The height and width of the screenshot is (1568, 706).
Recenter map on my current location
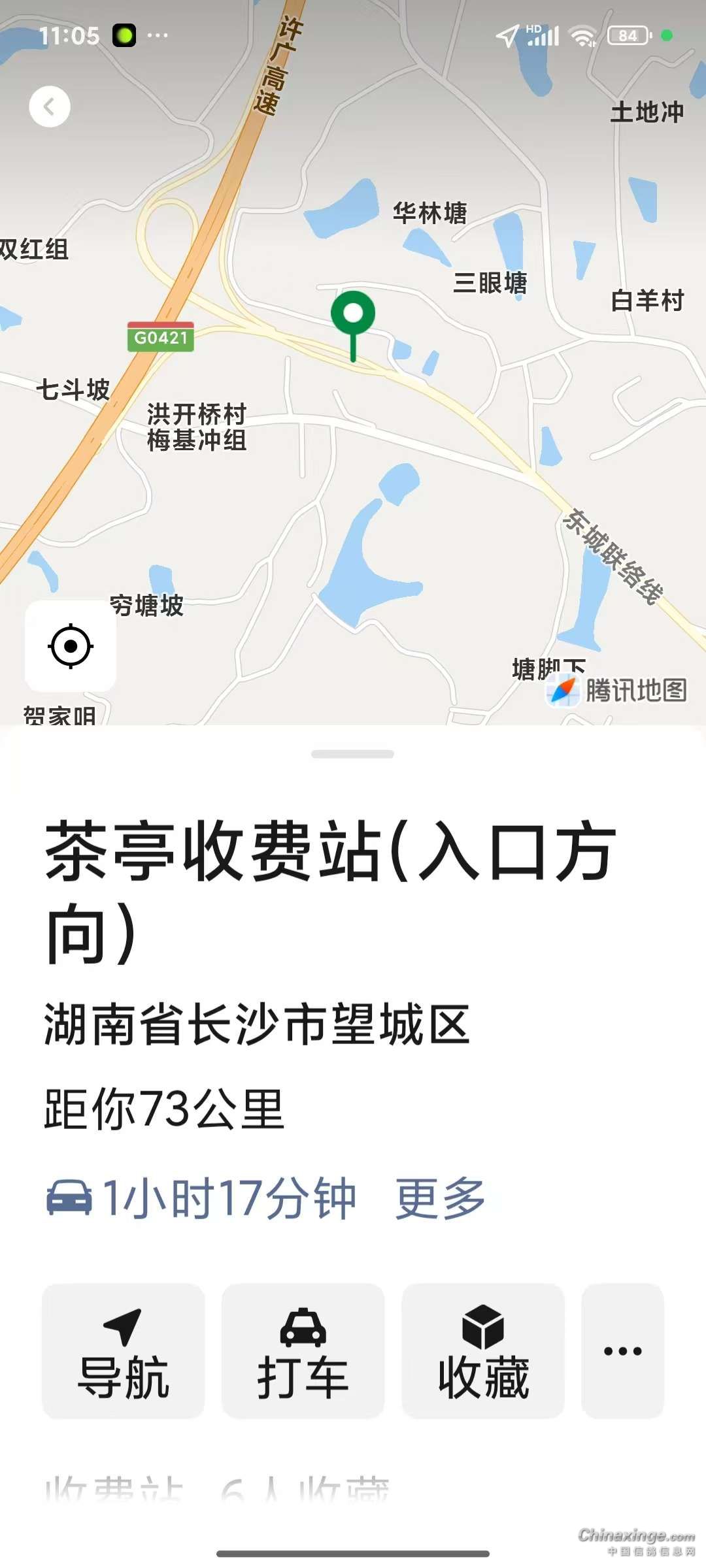[71, 646]
